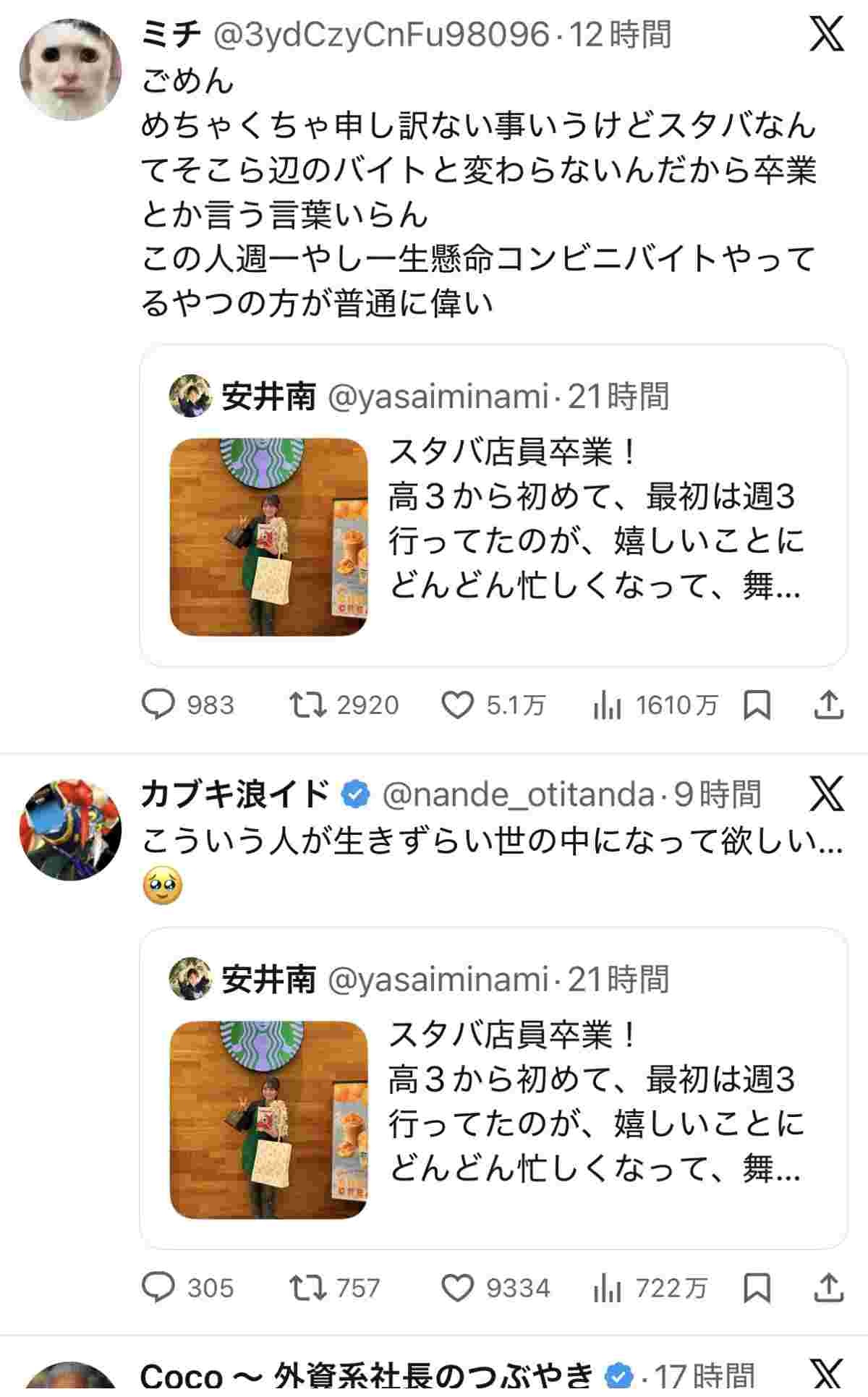Like カブキ浪イド's post

point(457,1287)
